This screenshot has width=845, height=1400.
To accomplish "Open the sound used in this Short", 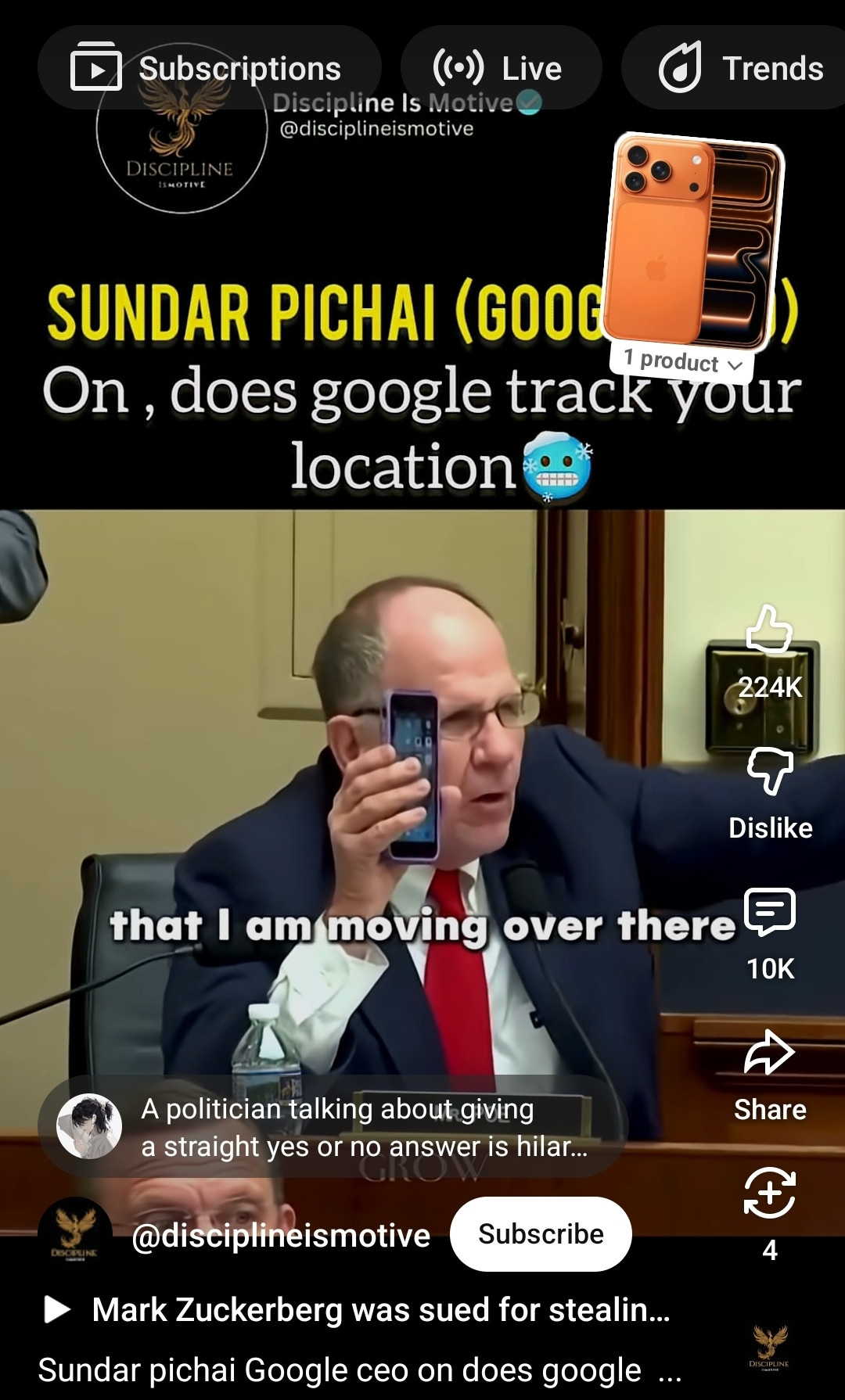I will [x=770, y=1347].
